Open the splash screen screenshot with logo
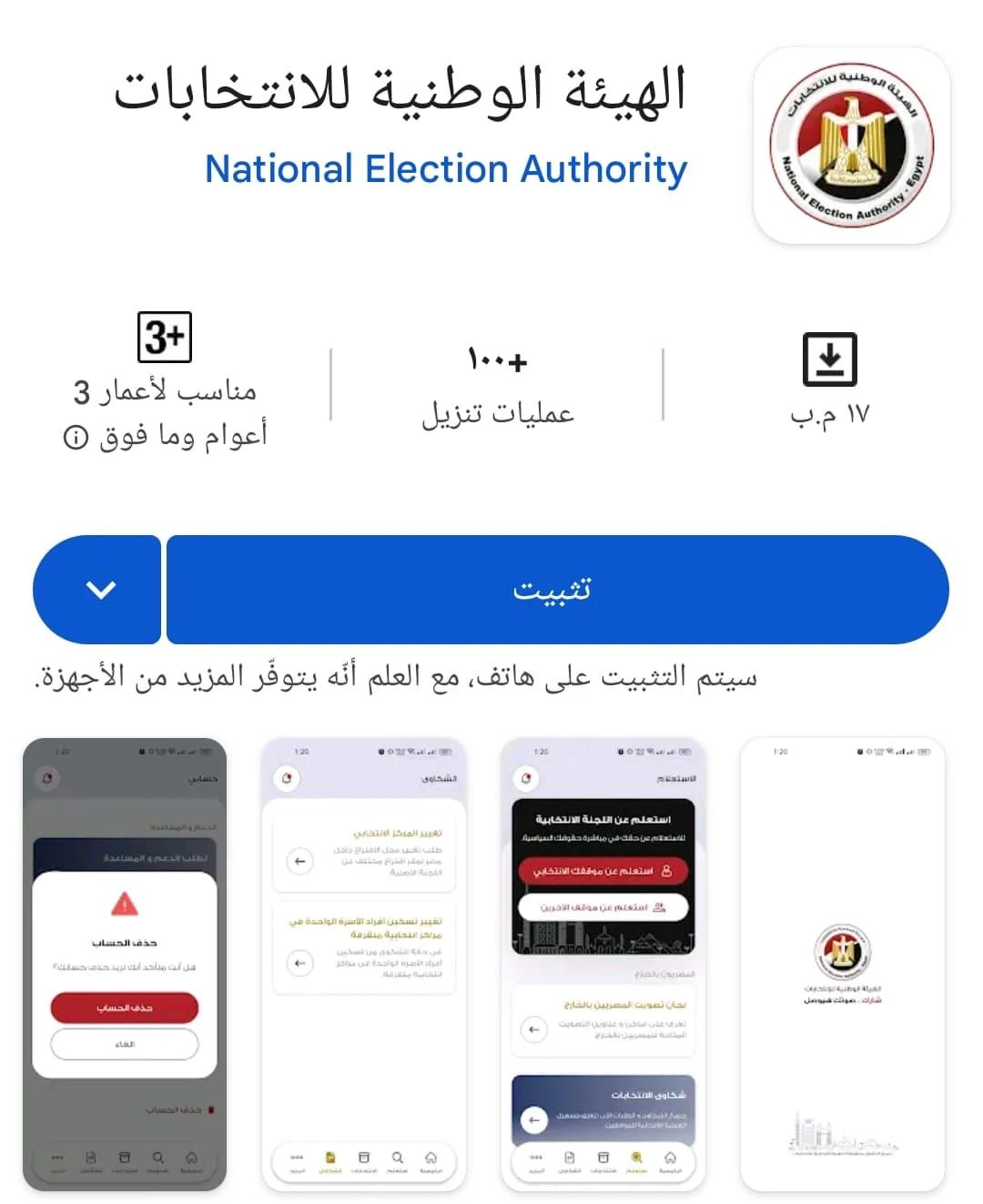The height and width of the screenshot is (1204, 983). (842, 965)
